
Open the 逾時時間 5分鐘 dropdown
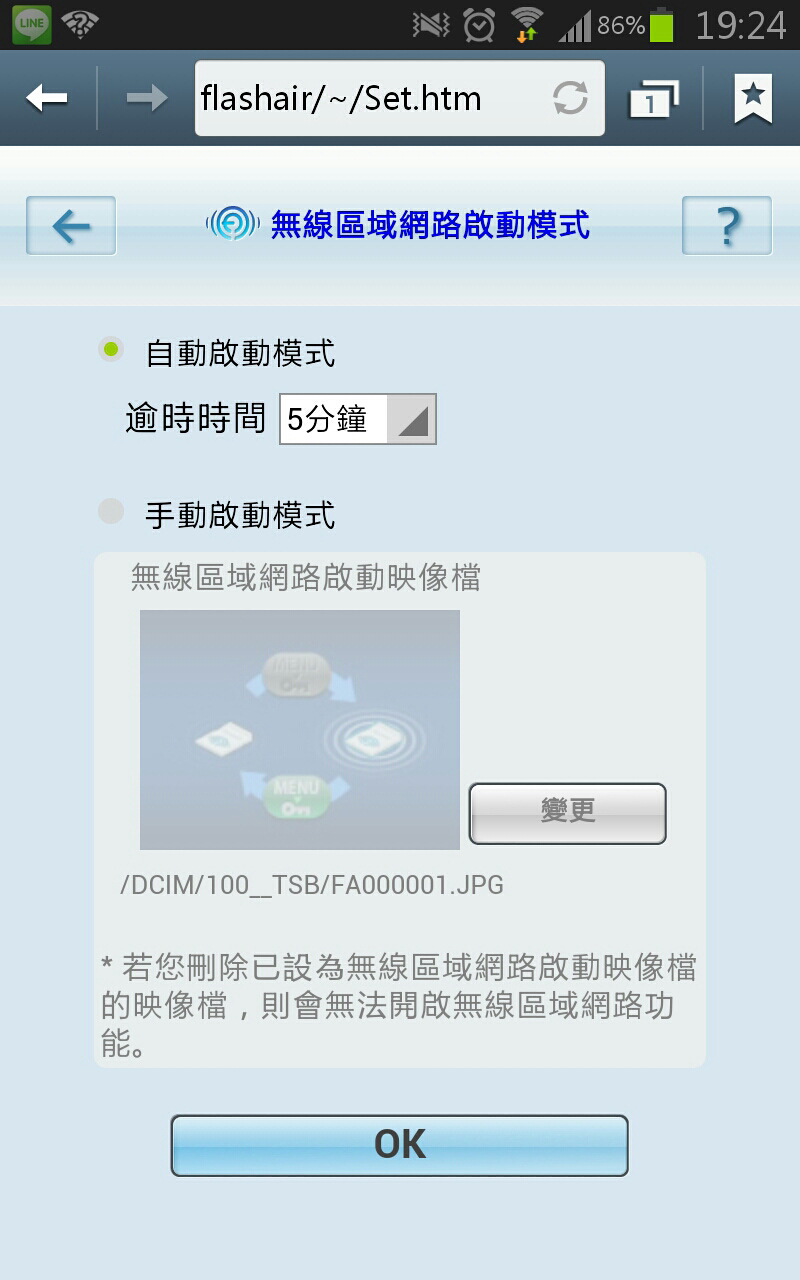pos(357,419)
